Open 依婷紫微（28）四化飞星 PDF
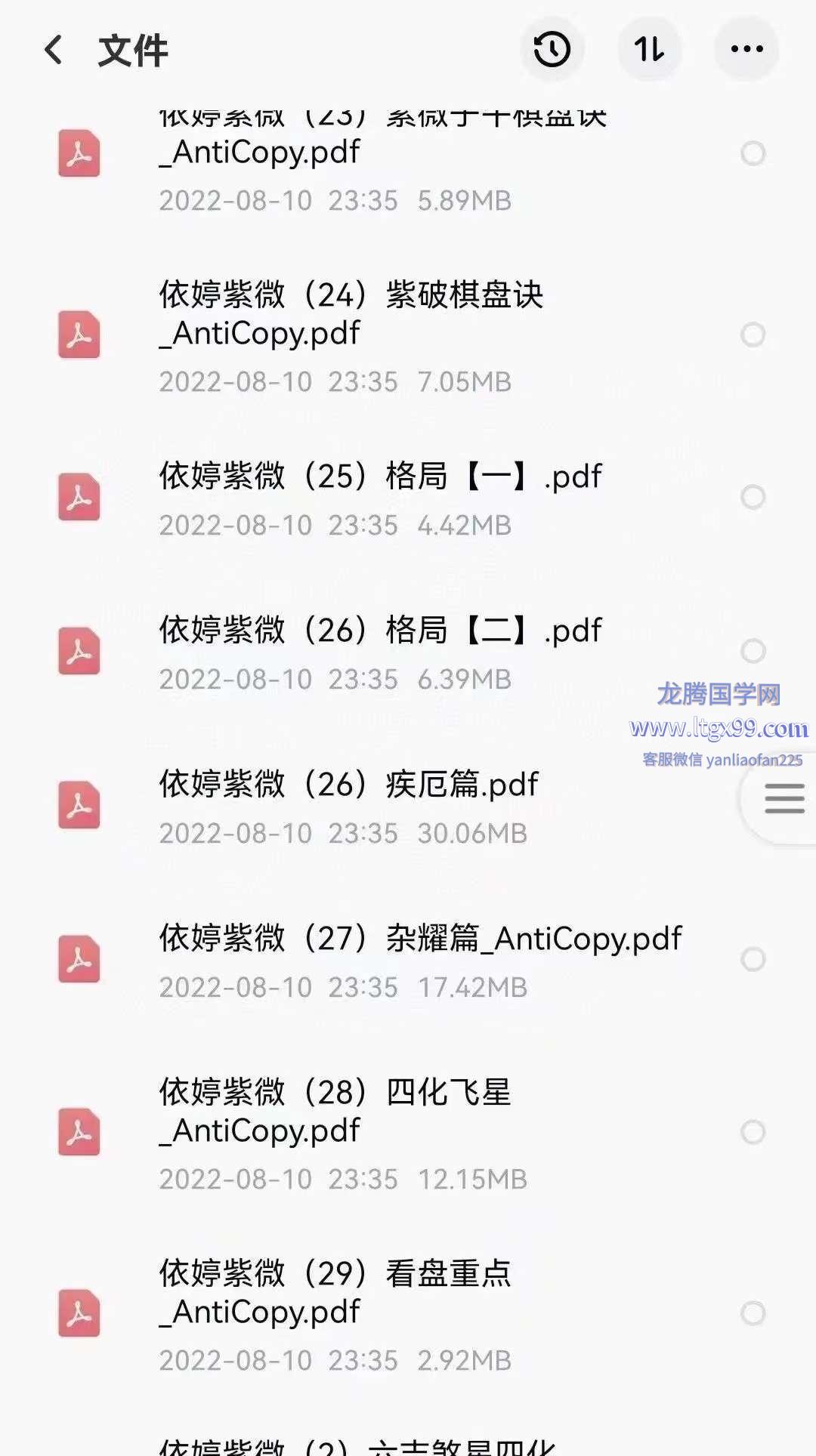This screenshot has height=1456, width=816. pos(408,1133)
